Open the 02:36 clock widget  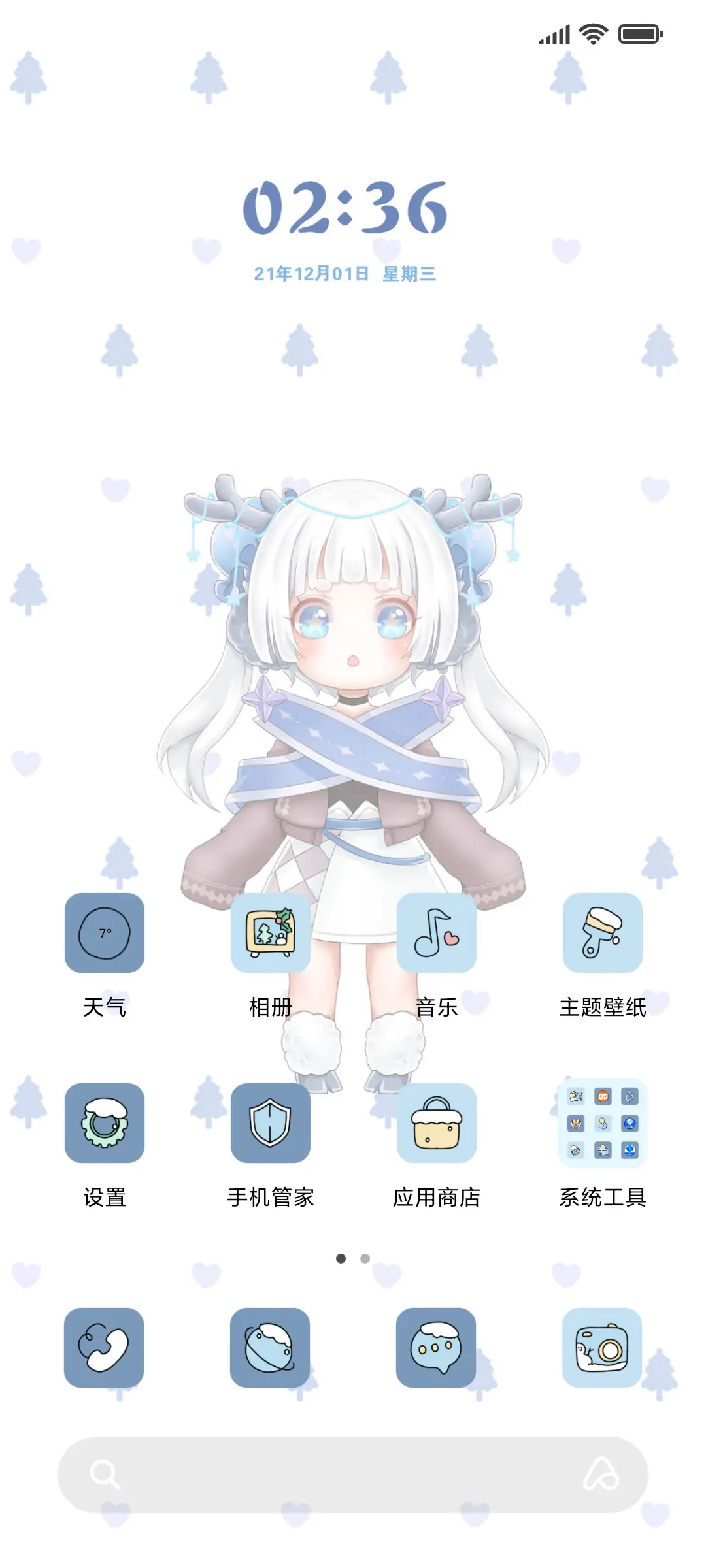[x=345, y=209]
